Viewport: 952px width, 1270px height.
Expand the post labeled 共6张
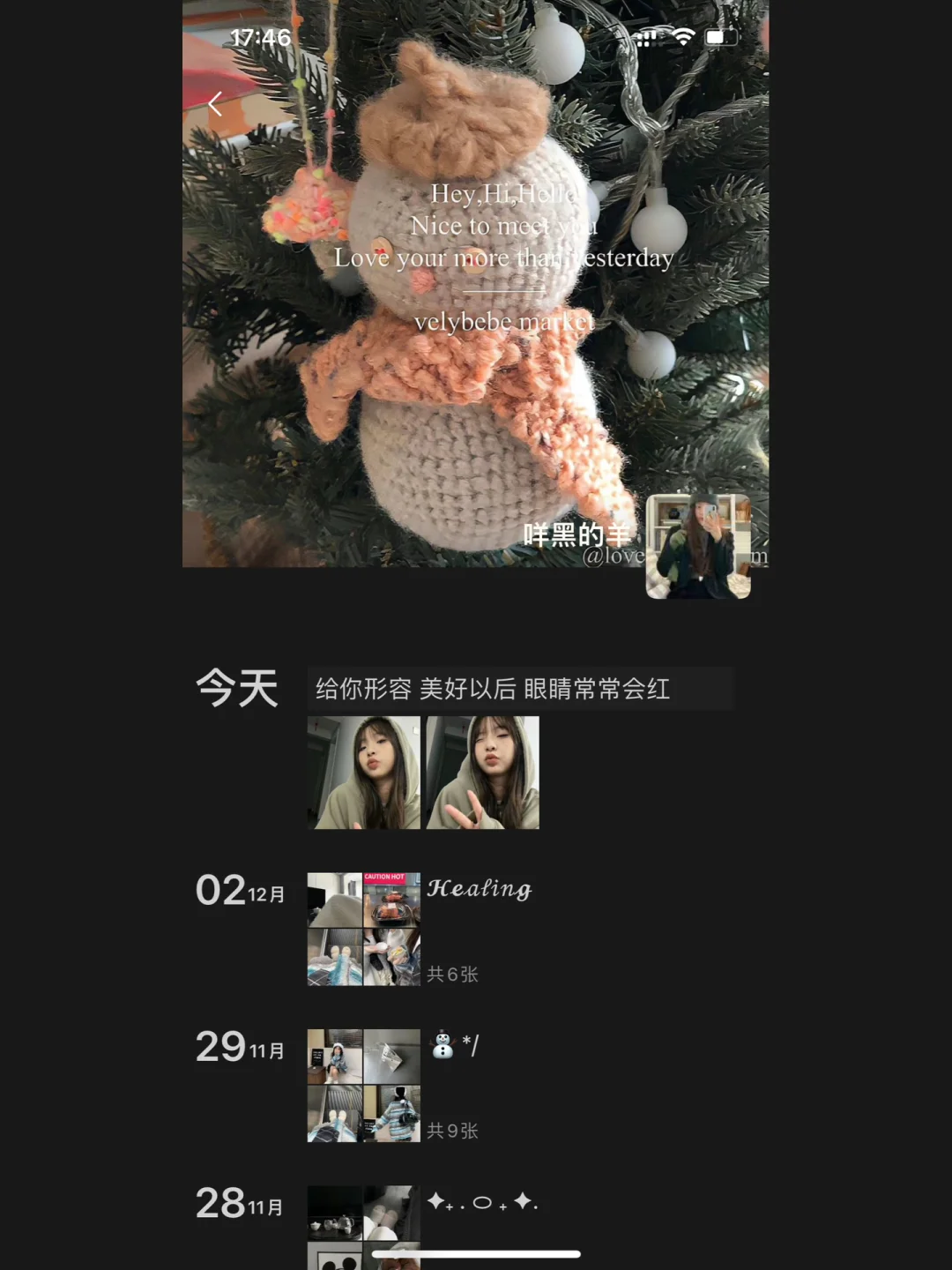tap(450, 974)
